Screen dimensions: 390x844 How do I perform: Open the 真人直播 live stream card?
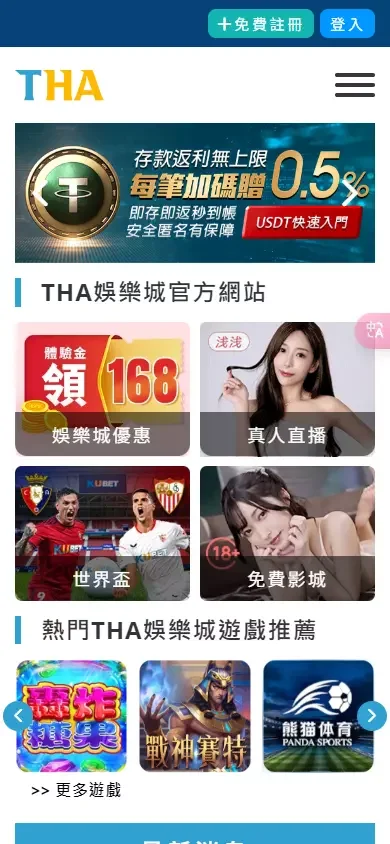[287, 389]
